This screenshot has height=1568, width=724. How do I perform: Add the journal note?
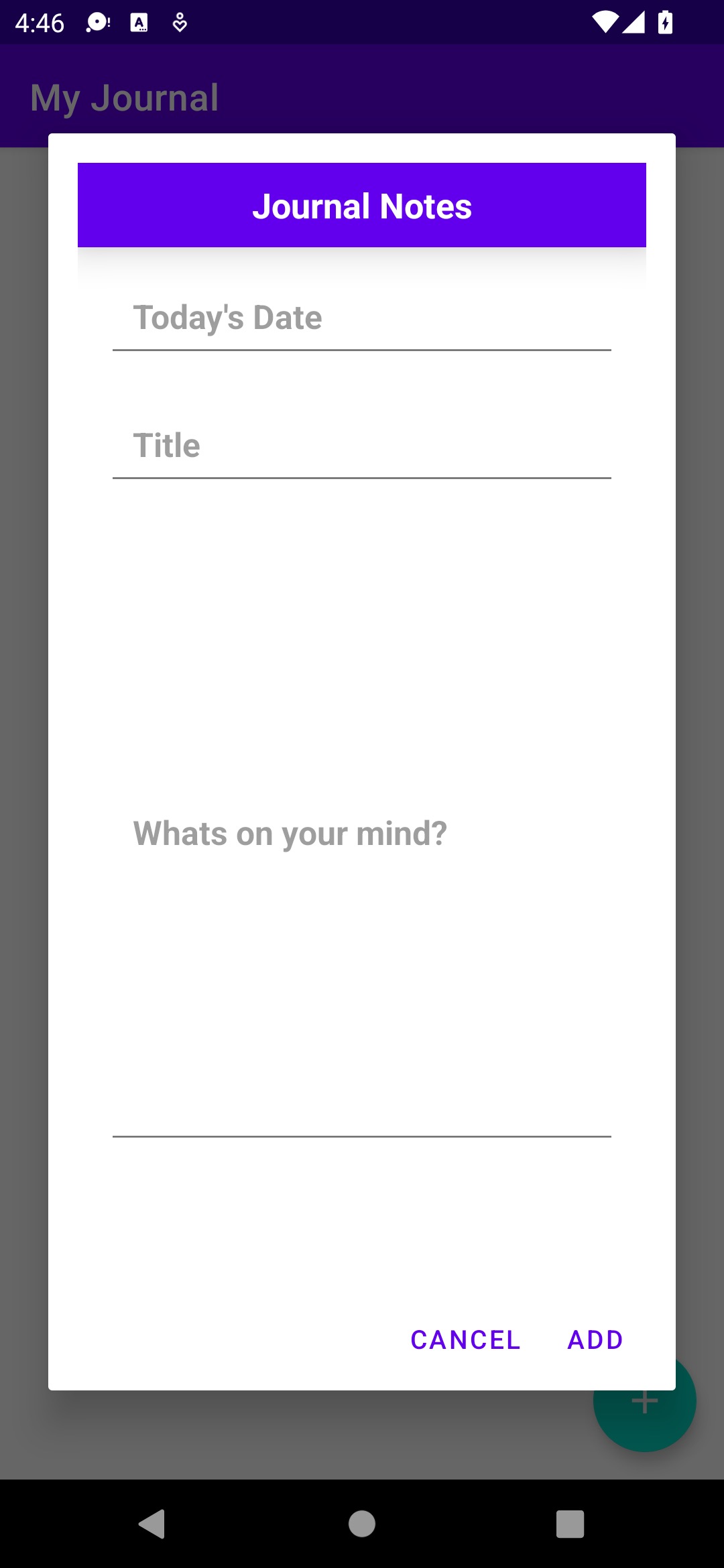pos(595,1340)
